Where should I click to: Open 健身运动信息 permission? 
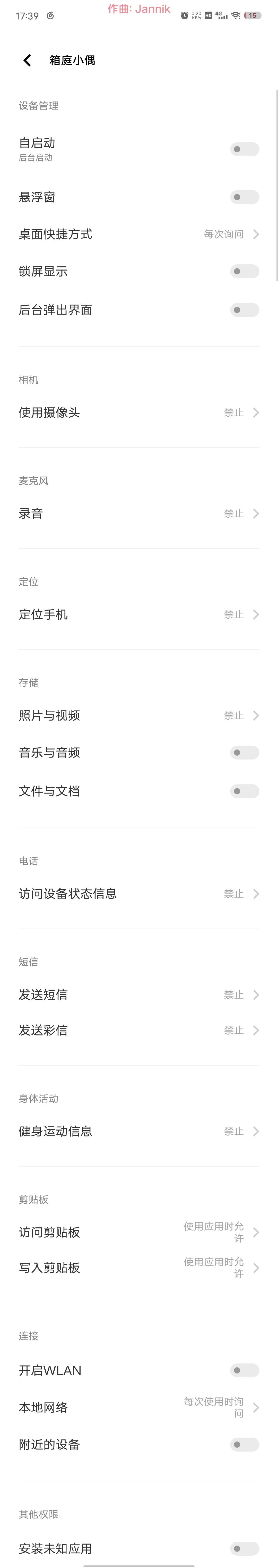click(139, 1132)
